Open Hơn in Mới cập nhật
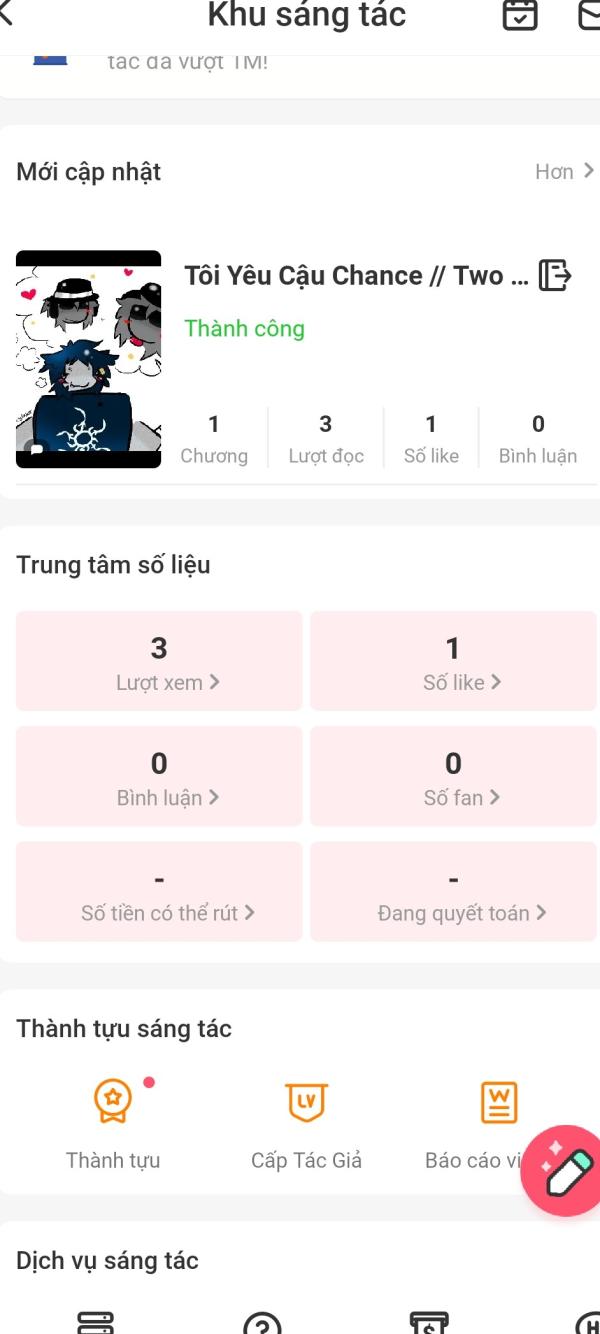Screen dimensions: 600x1334 click(564, 172)
